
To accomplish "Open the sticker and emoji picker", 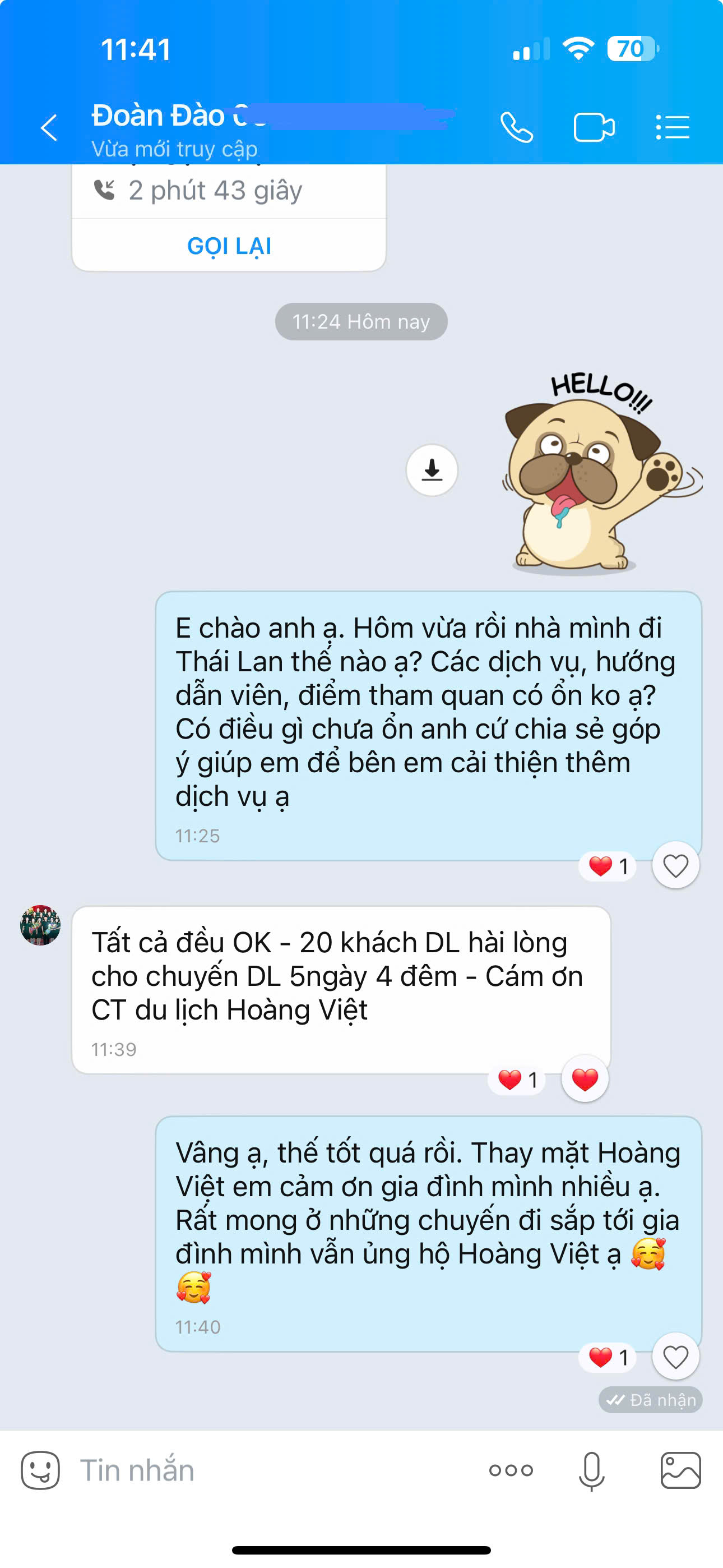I will point(40,1470).
